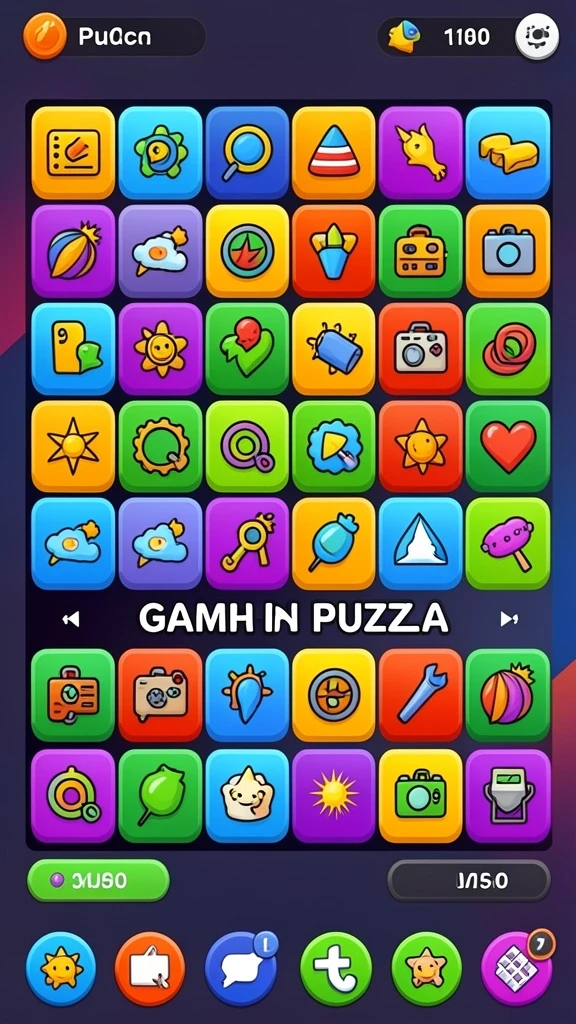
Task: Pick the magnifying glass tile
Action: pyautogui.click(x=247, y=153)
